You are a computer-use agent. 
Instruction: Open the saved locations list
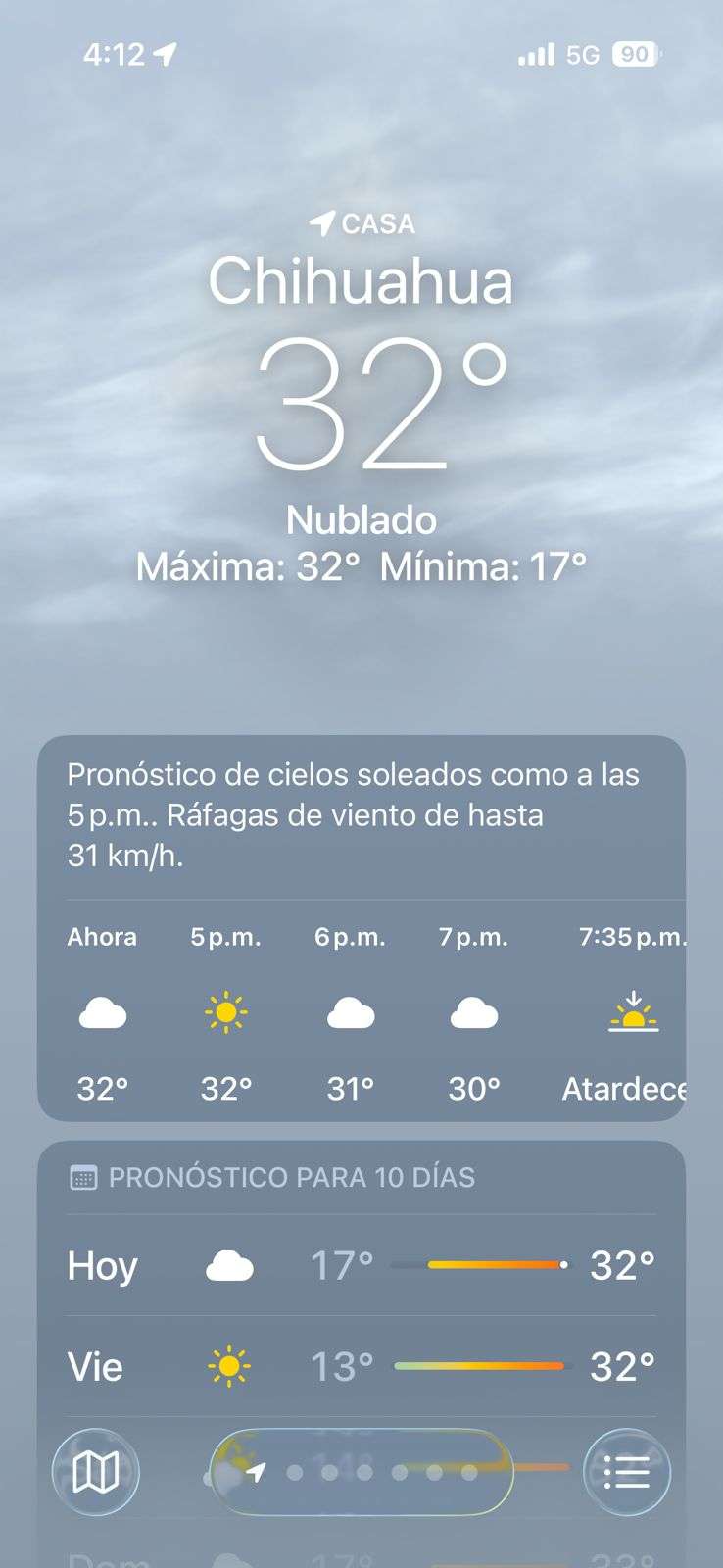(x=627, y=1471)
